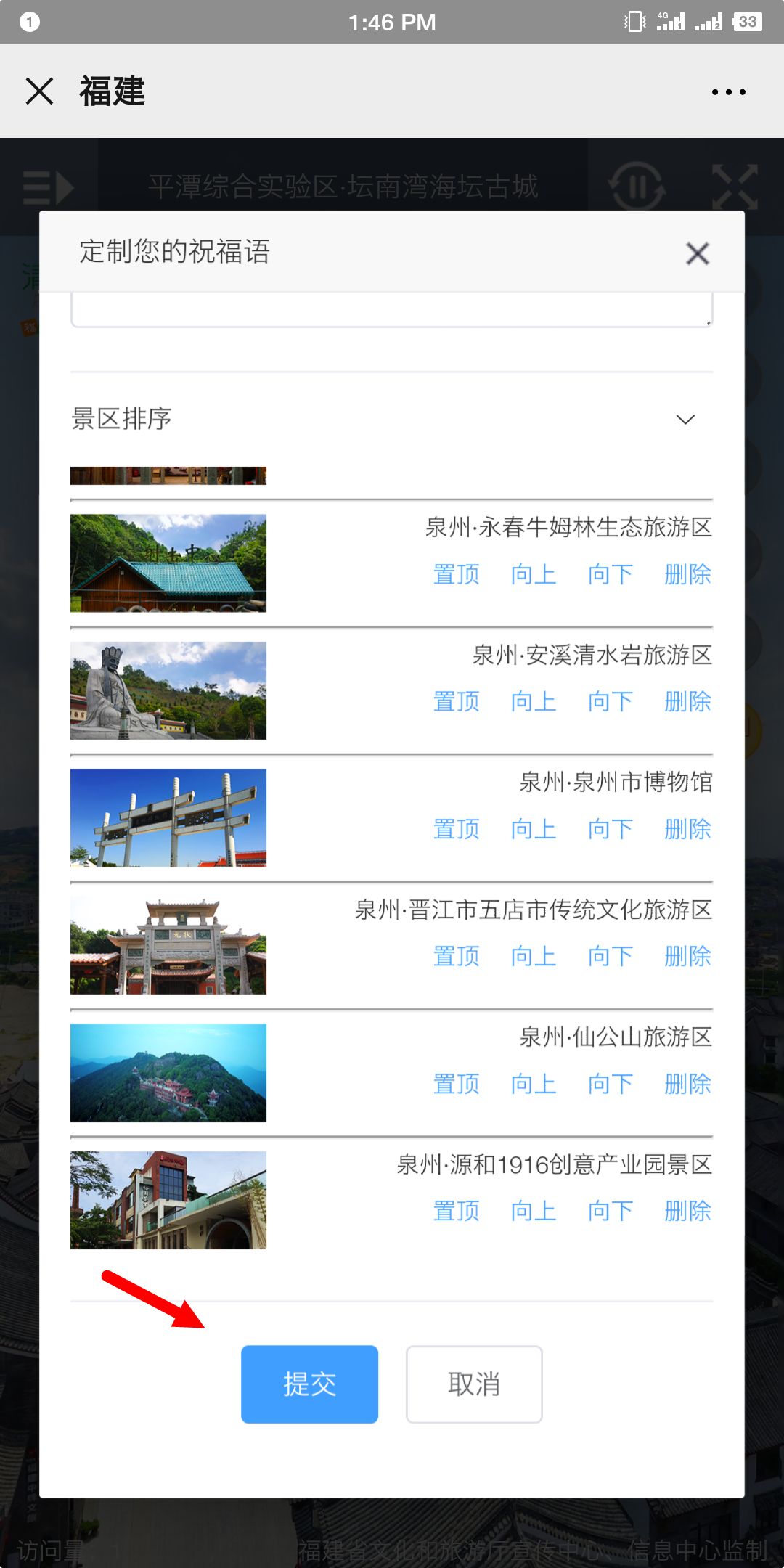Pin 泉州·仙公山旅游区 to top

tap(456, 1084)
